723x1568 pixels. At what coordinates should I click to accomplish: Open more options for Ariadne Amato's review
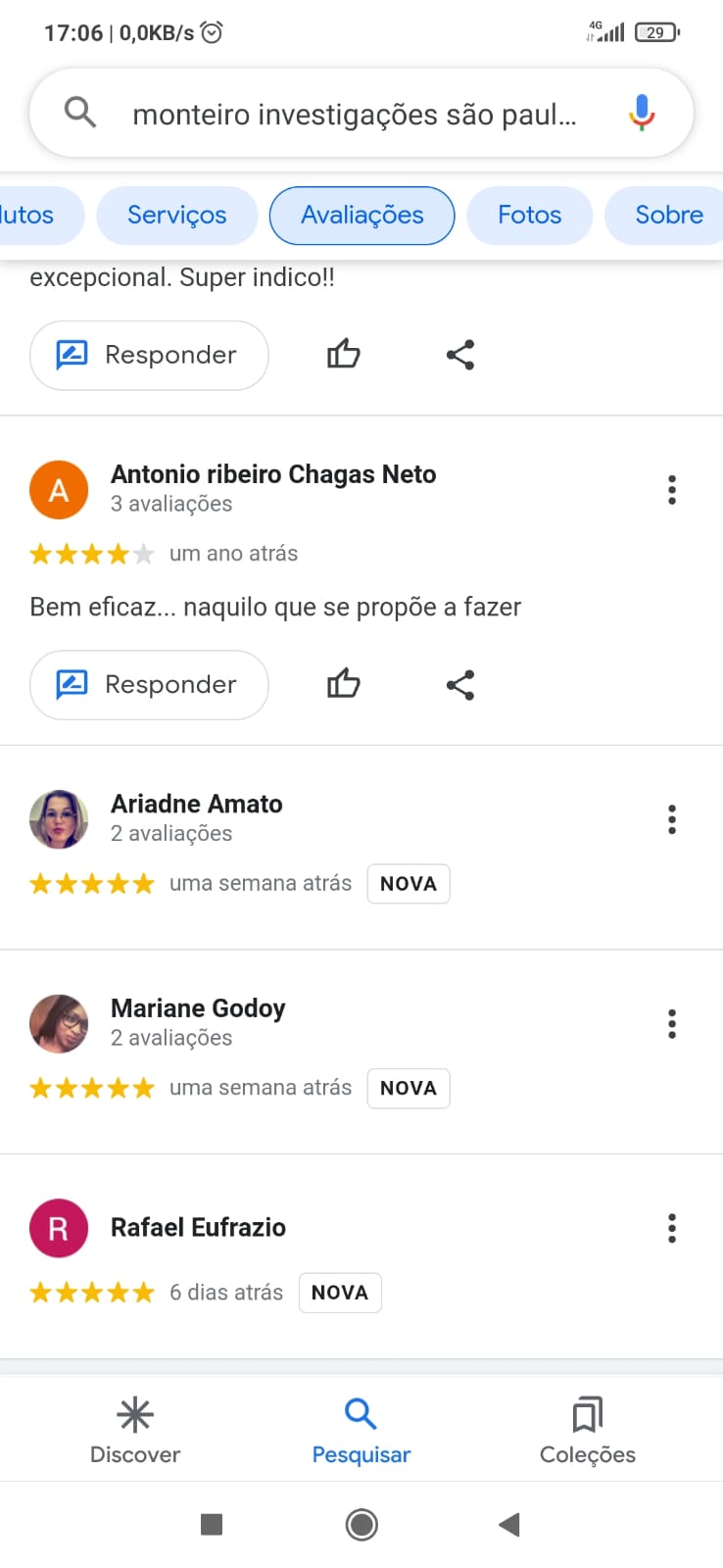(x=672, y=819)
